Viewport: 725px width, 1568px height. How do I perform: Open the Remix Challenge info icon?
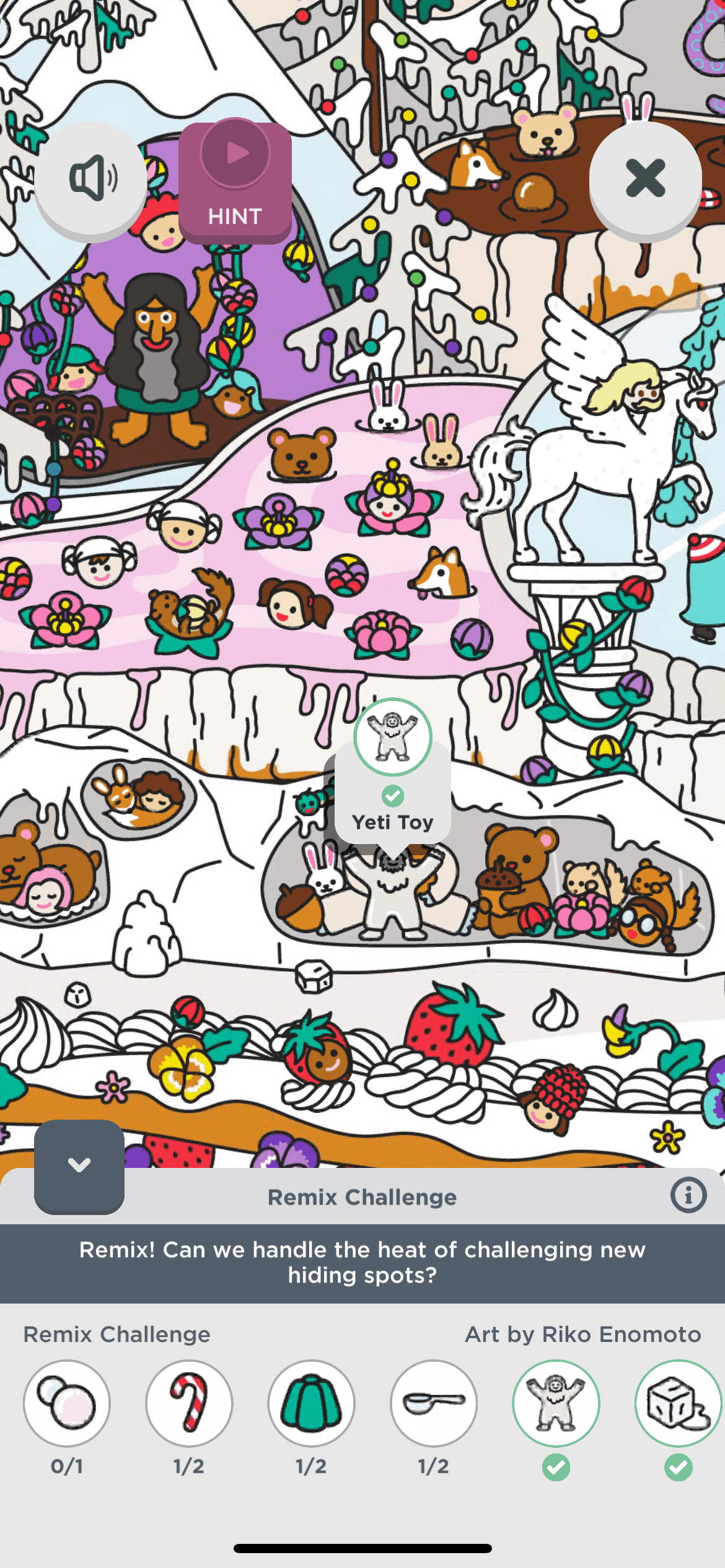(688, 1195)
